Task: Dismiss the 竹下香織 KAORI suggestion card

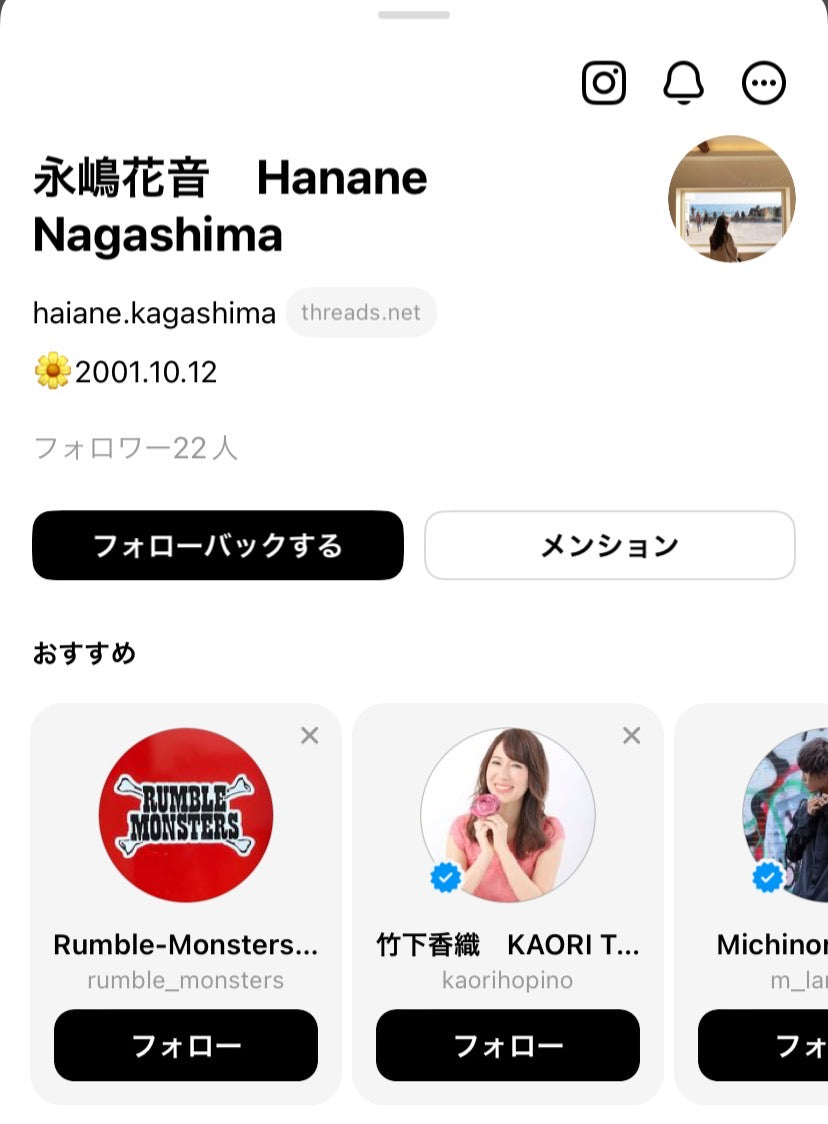Action: click(632, 736)
